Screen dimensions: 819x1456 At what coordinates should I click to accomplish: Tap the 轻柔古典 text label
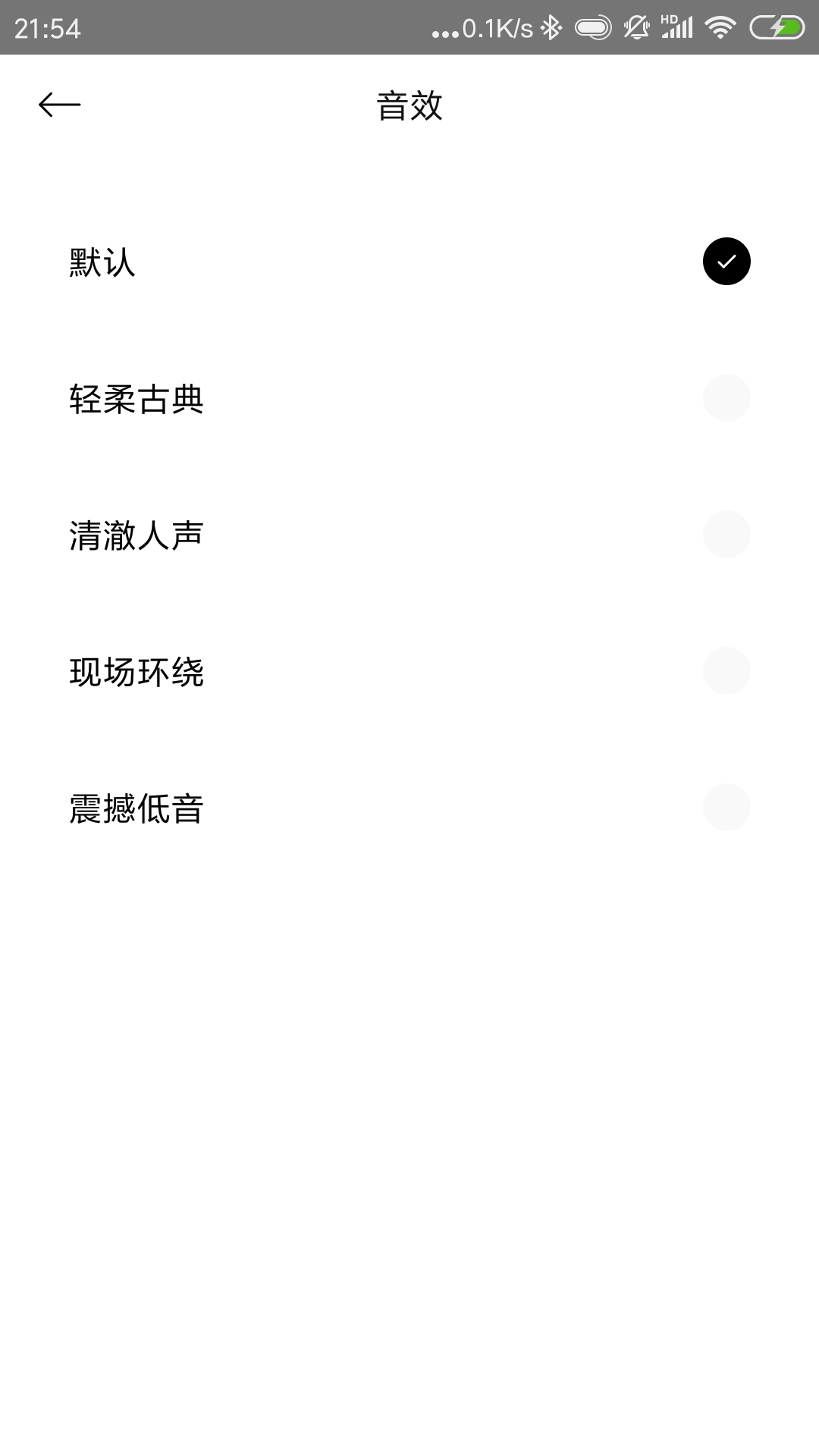(136, 397)
